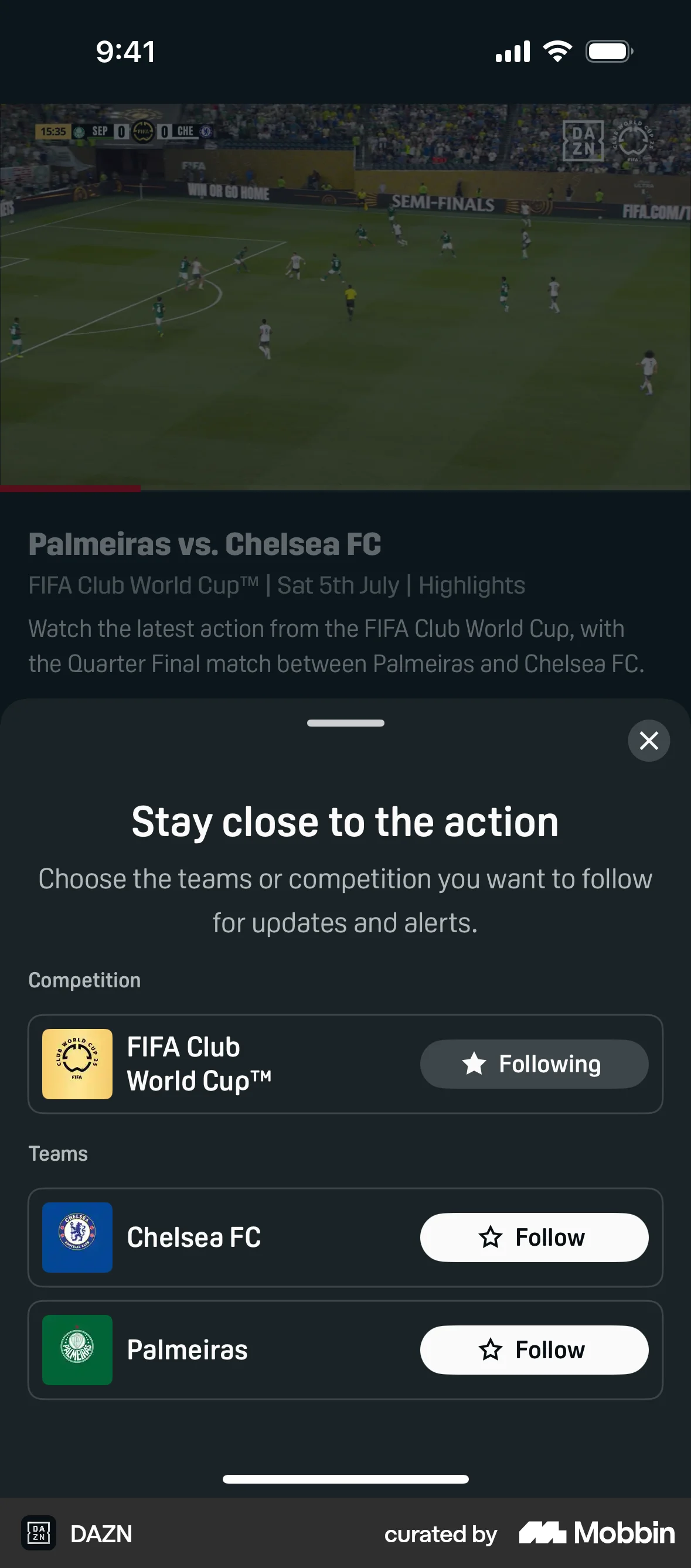This screenshot has height=1568, width=691.
Task: Click the red video progress bar
Action: (x=70, y=488)
